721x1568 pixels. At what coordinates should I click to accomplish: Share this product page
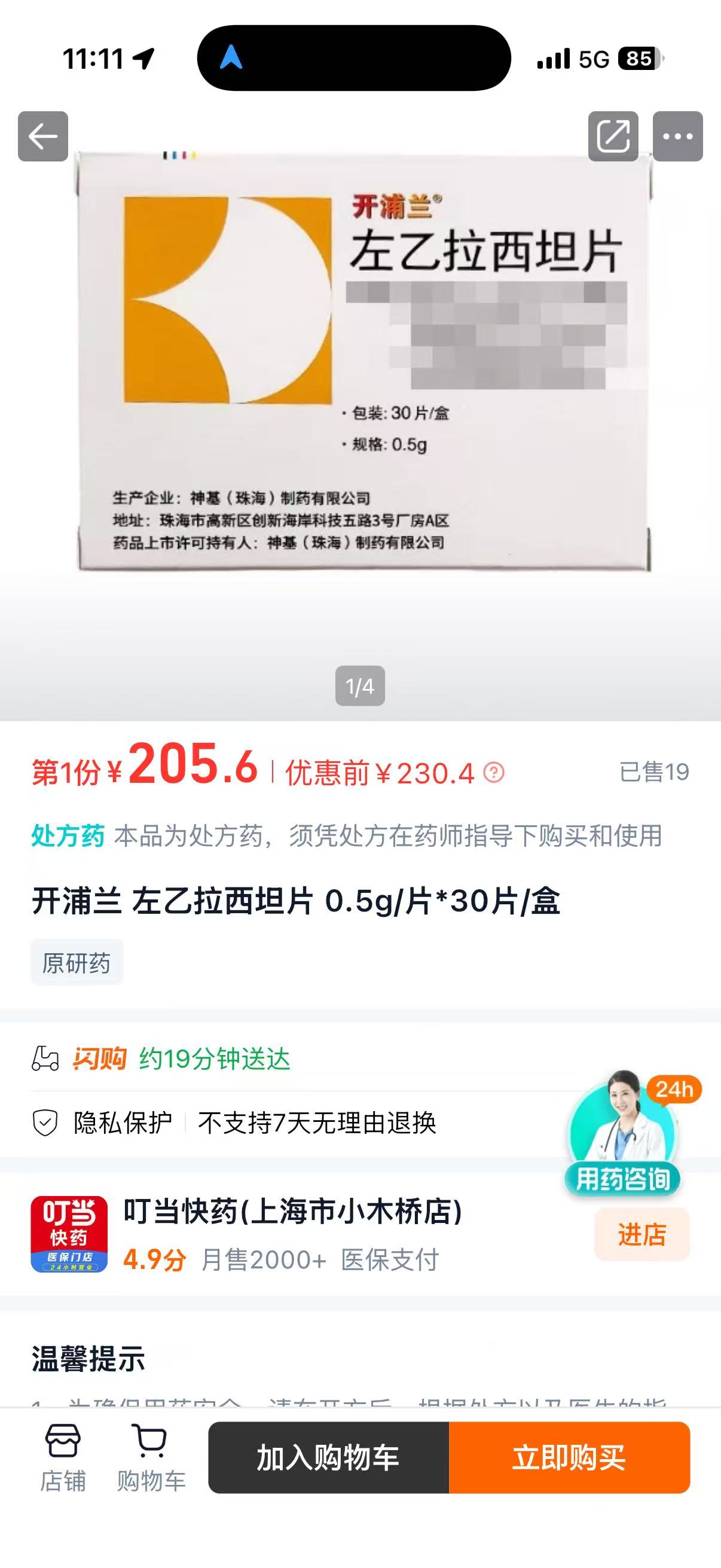pyautogui.click(x=613, y=136)
